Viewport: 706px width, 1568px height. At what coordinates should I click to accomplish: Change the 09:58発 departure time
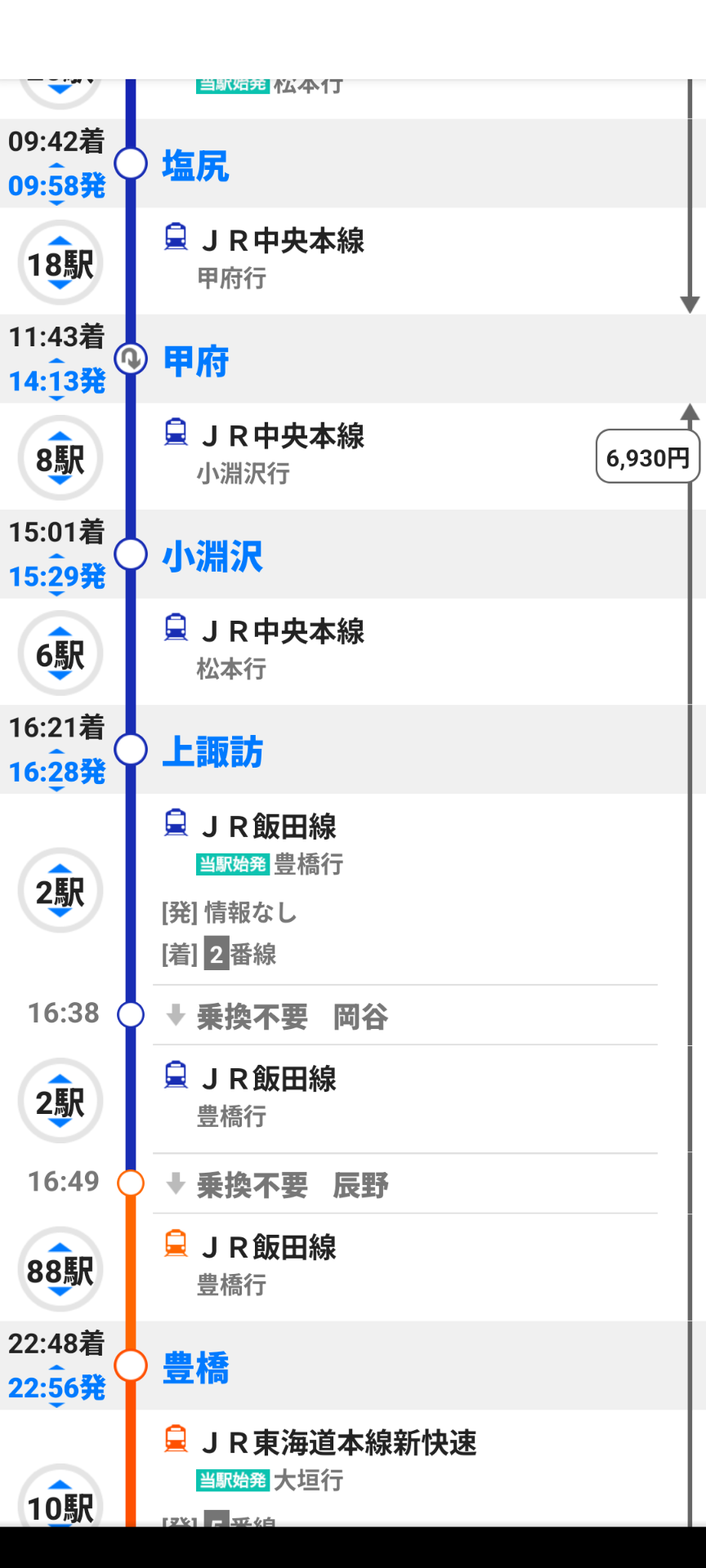57,185
